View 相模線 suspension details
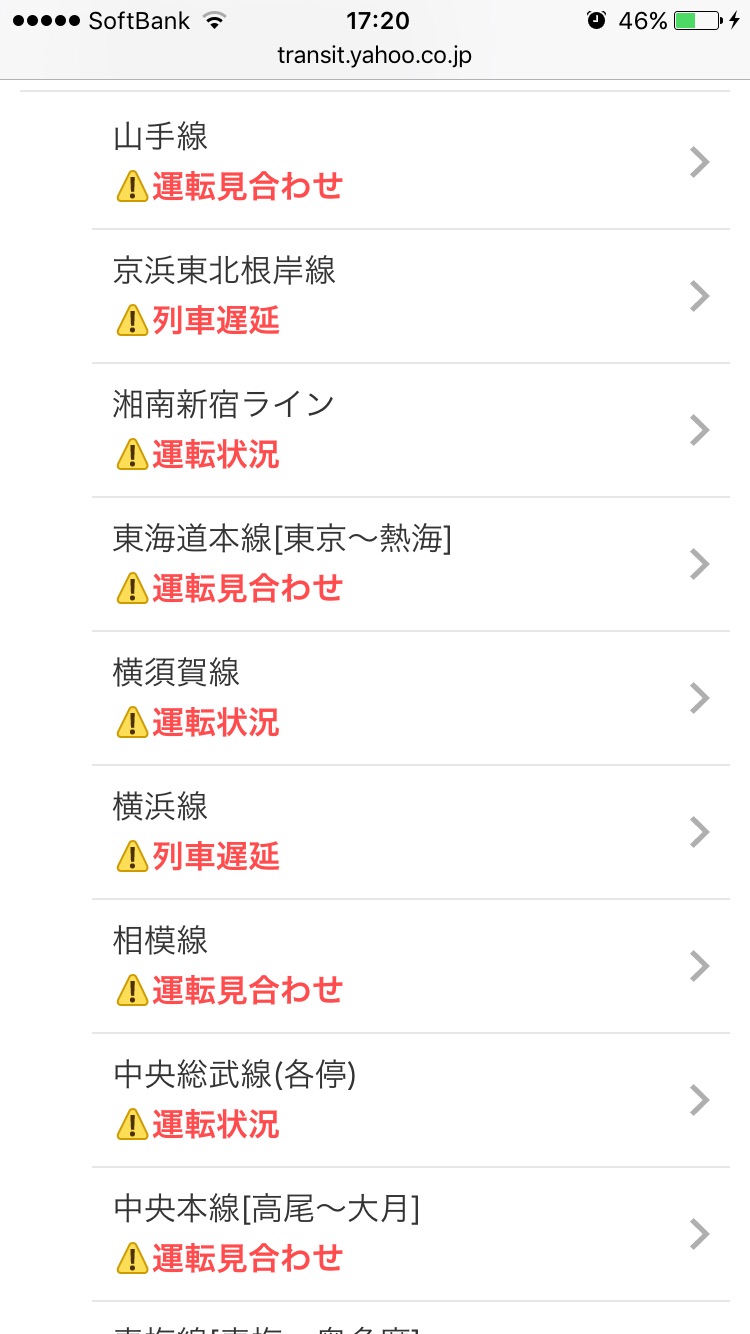This screenshot has width=750, height=1334. 410,966
